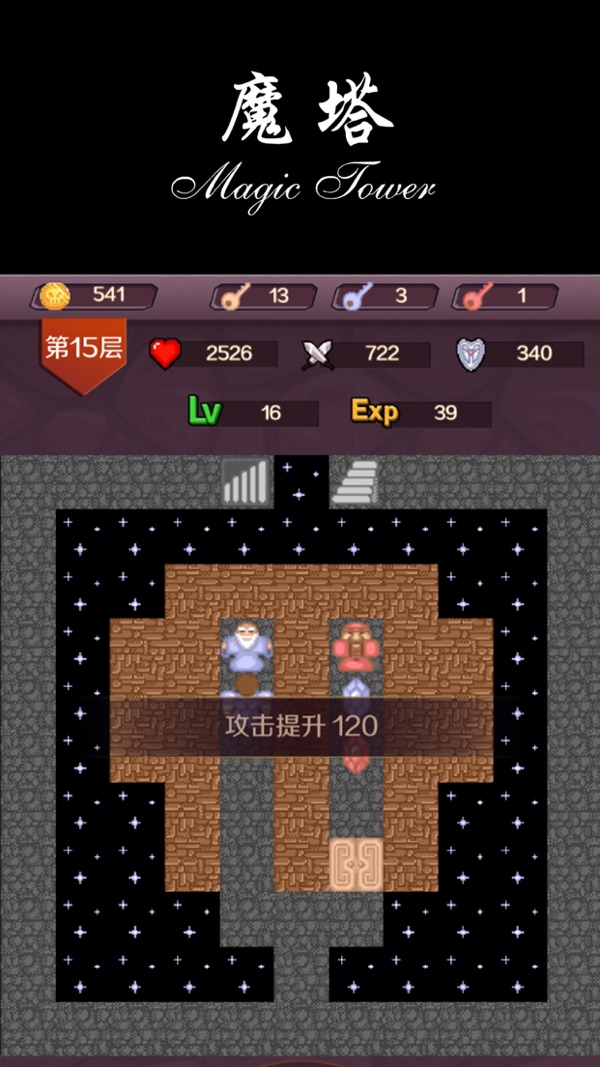The width and height of the screenshot is (600, 1067).
Task: Tap the stepped staircase tile
Action: pyautogui.click(x=356, y=483)
